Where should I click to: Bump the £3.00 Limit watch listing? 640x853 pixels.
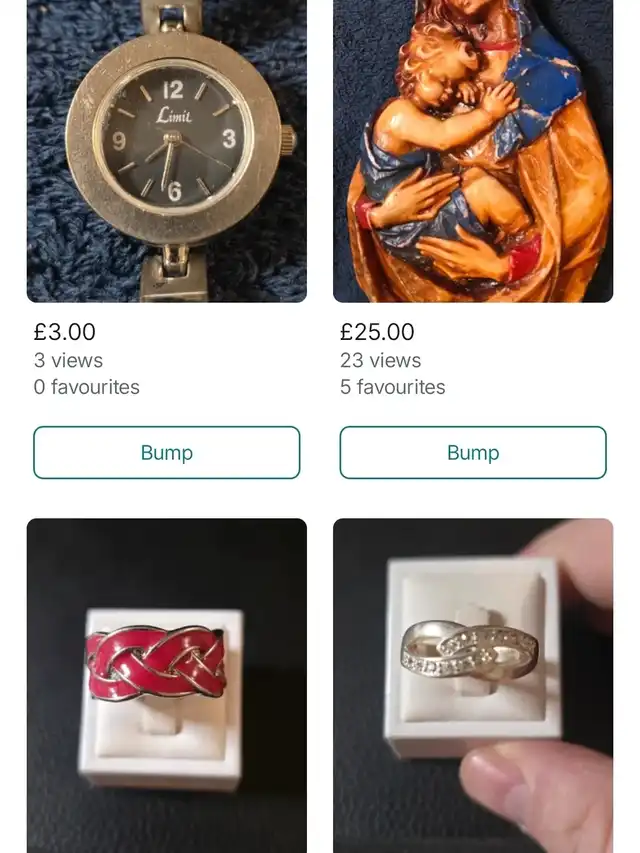166,453
